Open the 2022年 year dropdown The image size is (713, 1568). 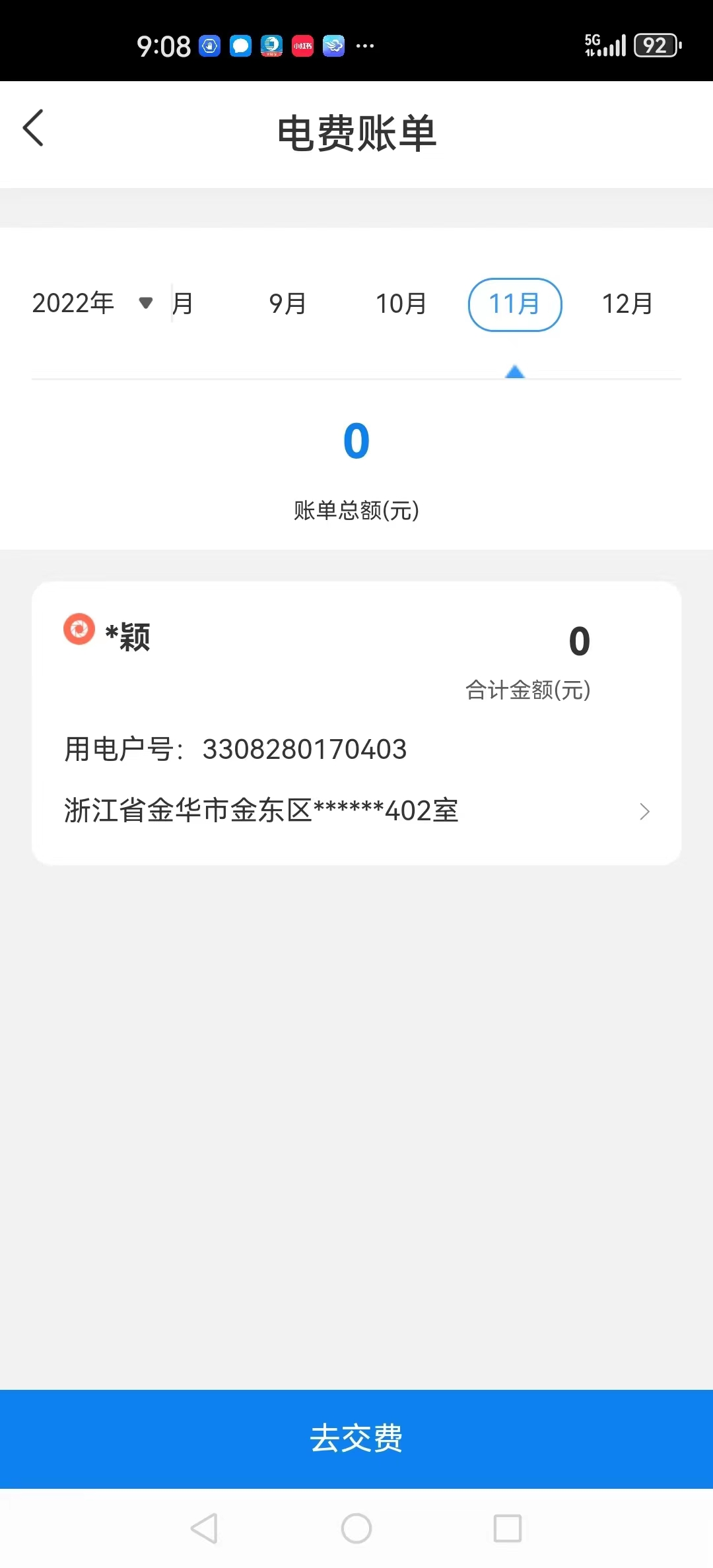tap(92, 304)
